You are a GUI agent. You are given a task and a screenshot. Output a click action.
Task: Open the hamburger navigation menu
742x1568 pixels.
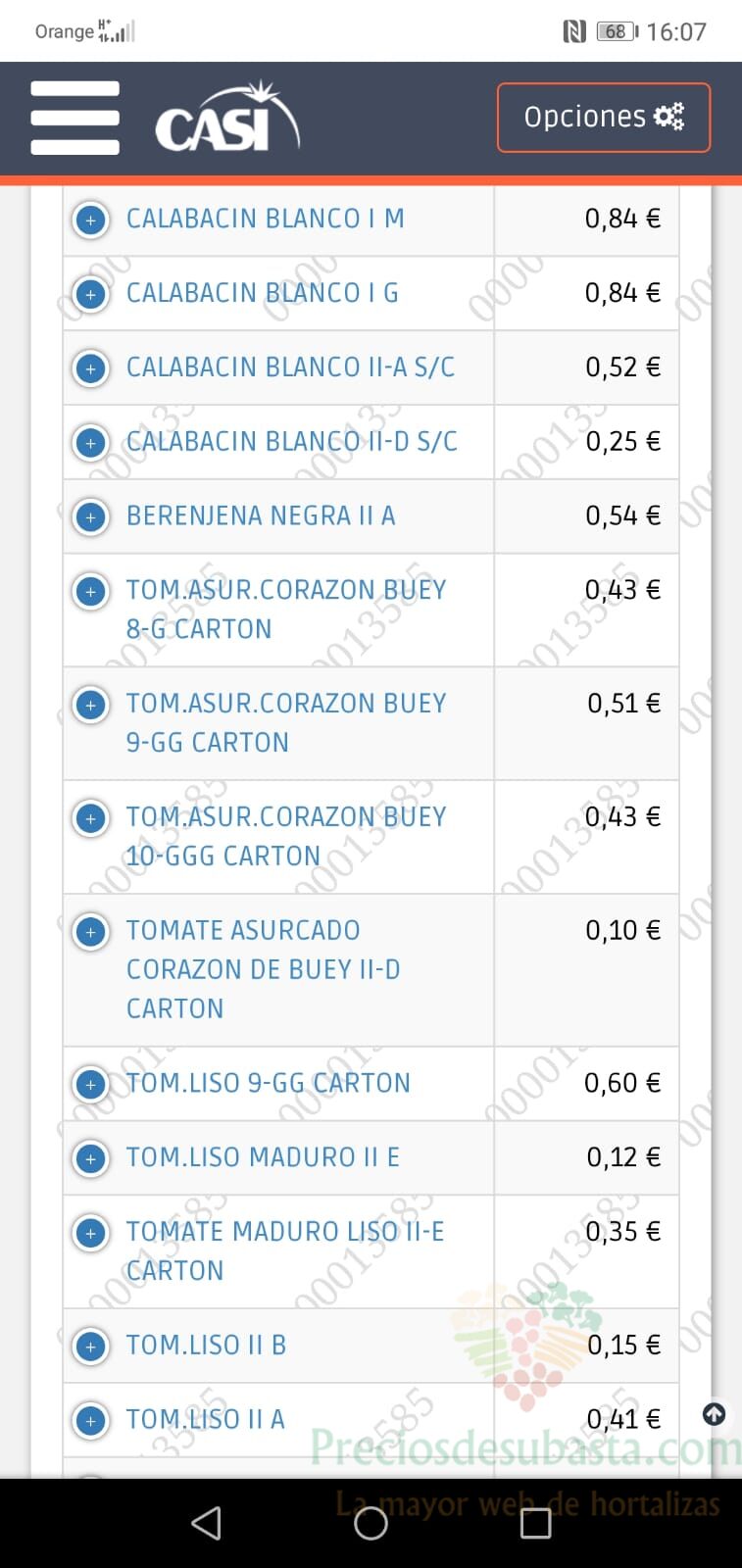(74, 118)
